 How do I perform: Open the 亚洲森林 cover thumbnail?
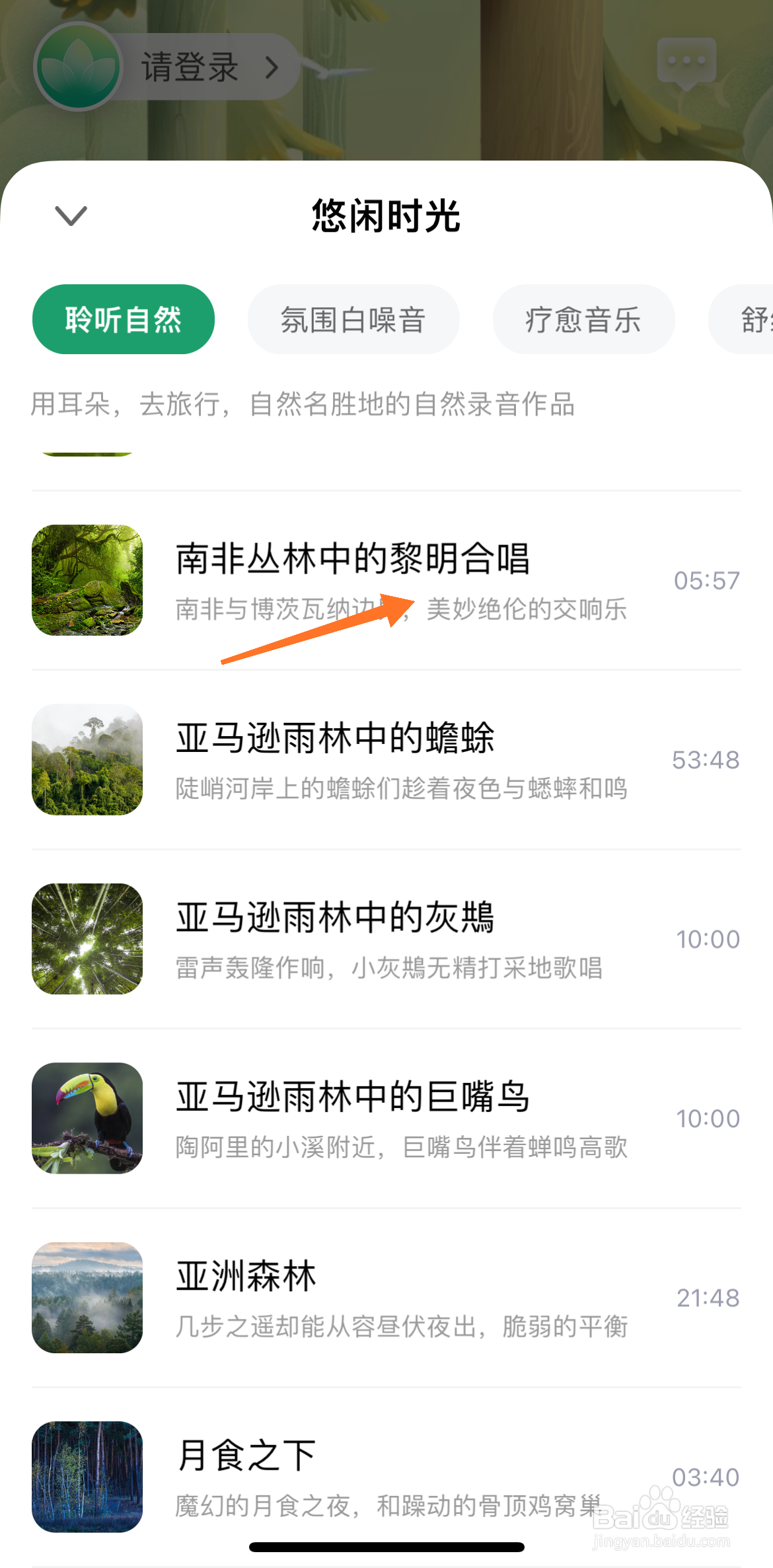[x=87, y=1297]
